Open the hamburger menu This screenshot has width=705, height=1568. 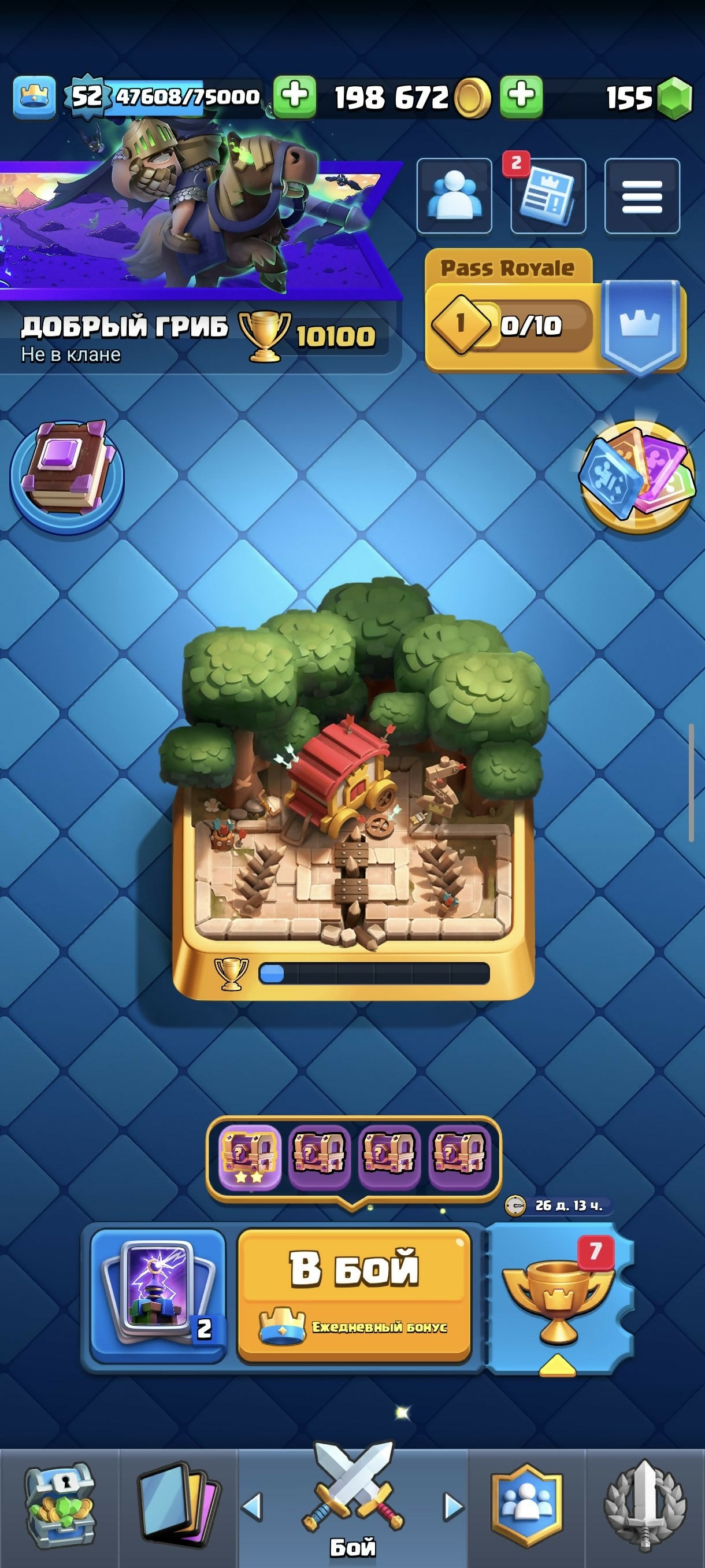[x=642, y=195]
